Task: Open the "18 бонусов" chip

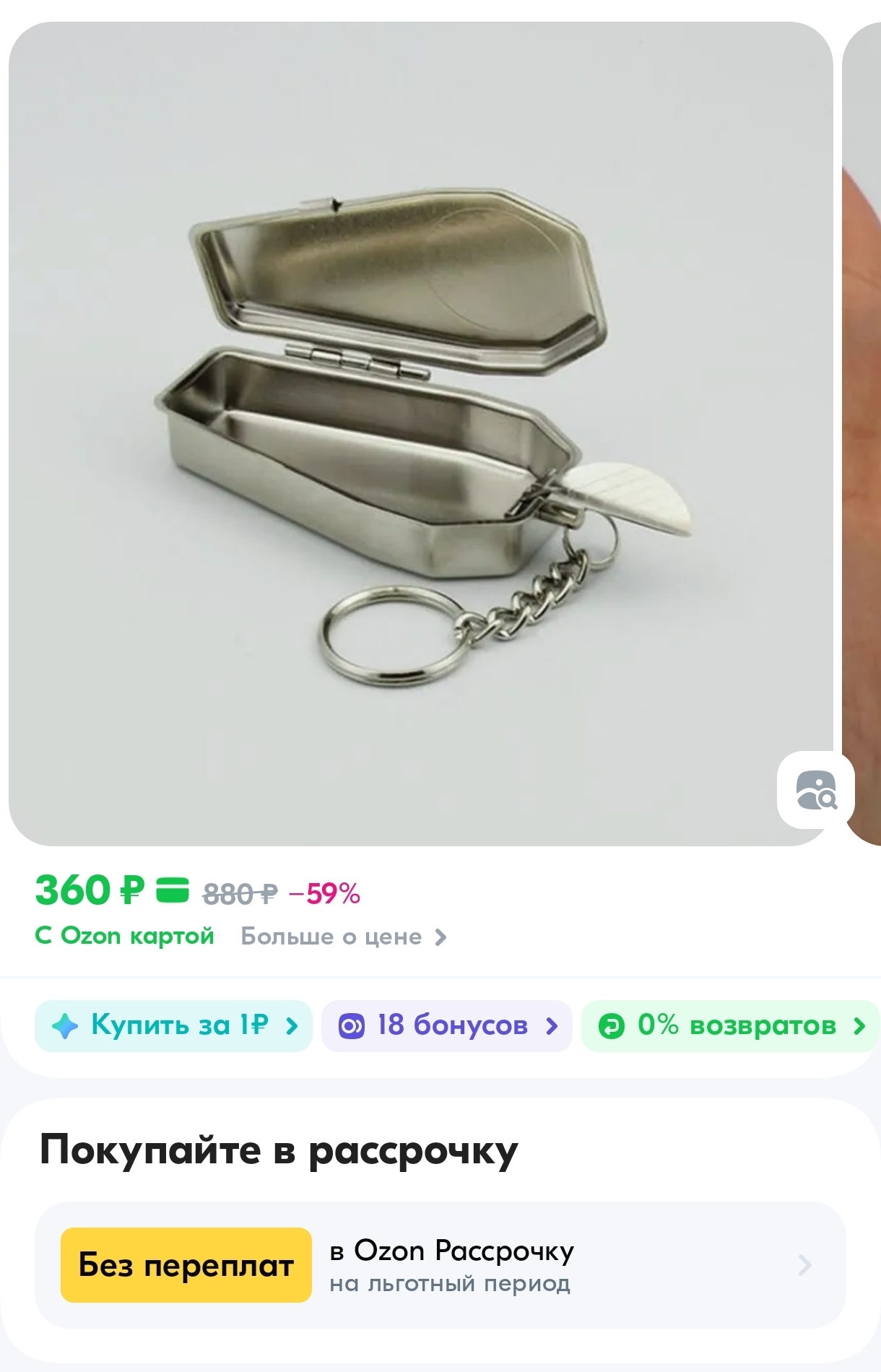Action: (446, 1025)
